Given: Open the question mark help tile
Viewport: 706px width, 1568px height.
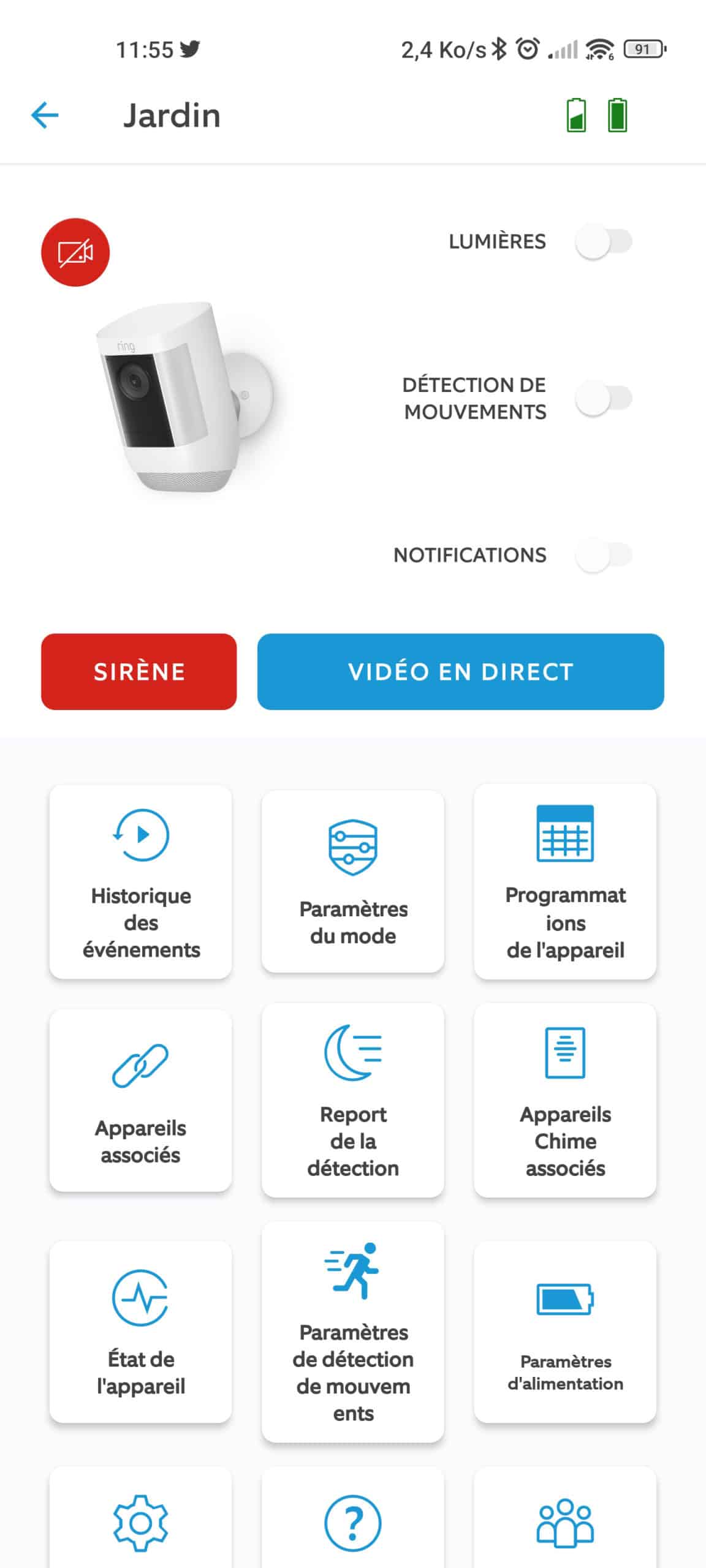Looking at the screenshot, I should coord(353,1518).
